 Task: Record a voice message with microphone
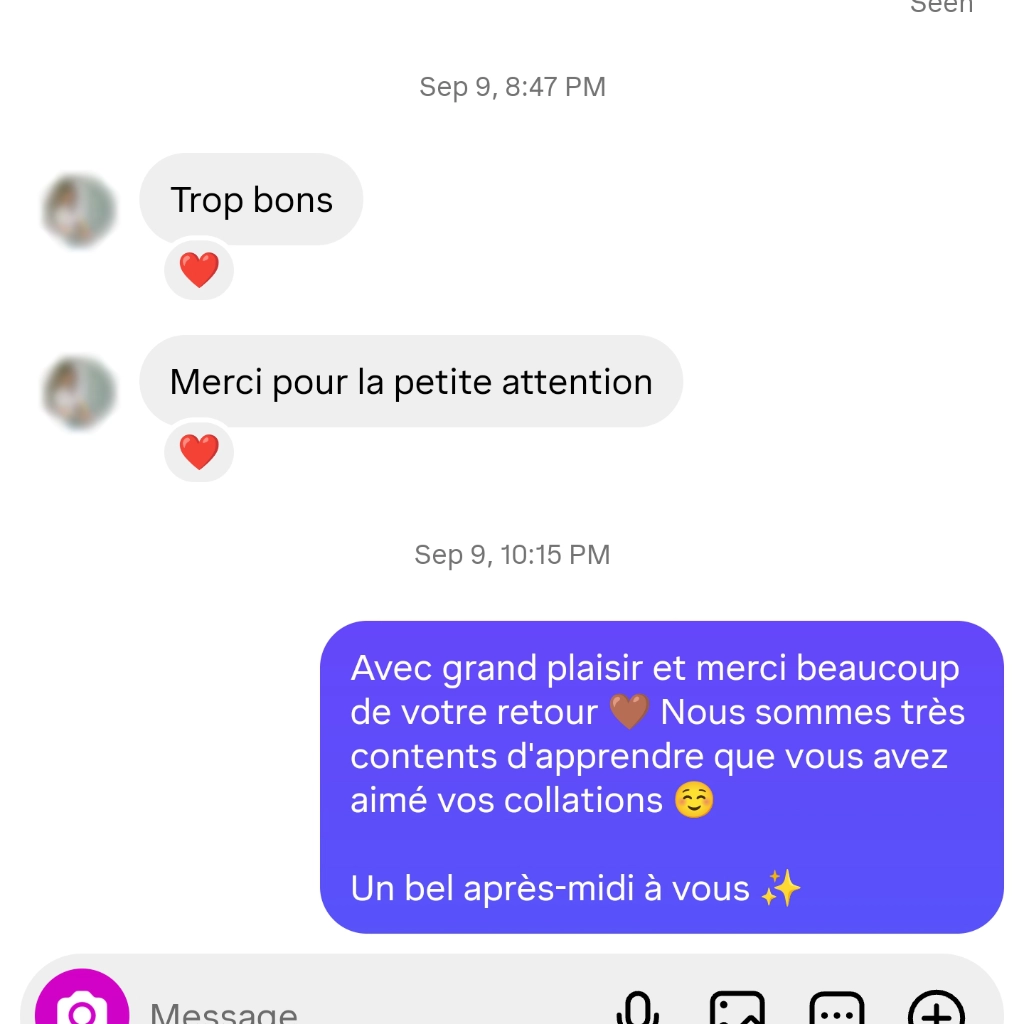637,1008
